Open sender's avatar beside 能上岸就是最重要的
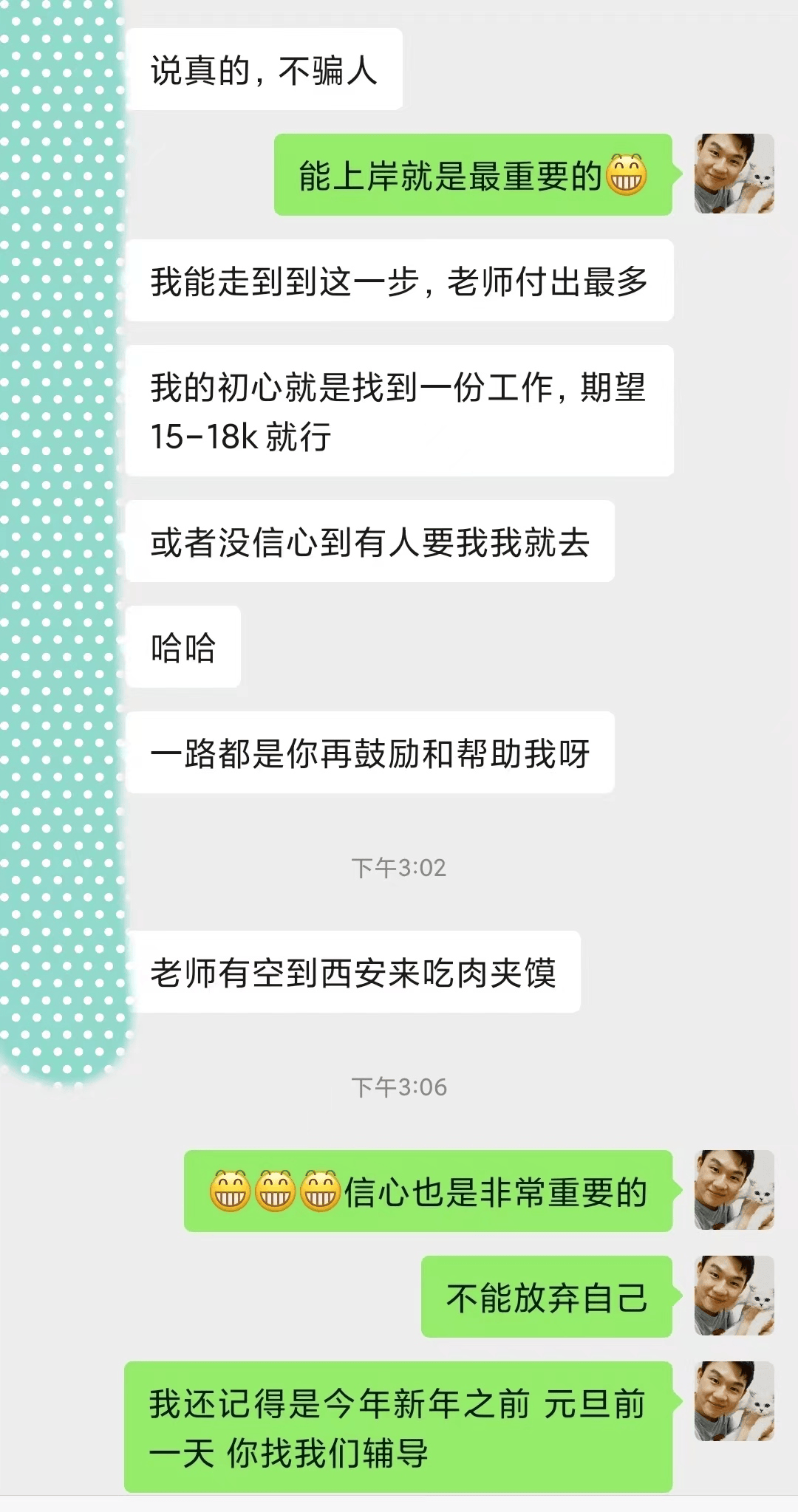798x1512 pixels. click(734, 174)
